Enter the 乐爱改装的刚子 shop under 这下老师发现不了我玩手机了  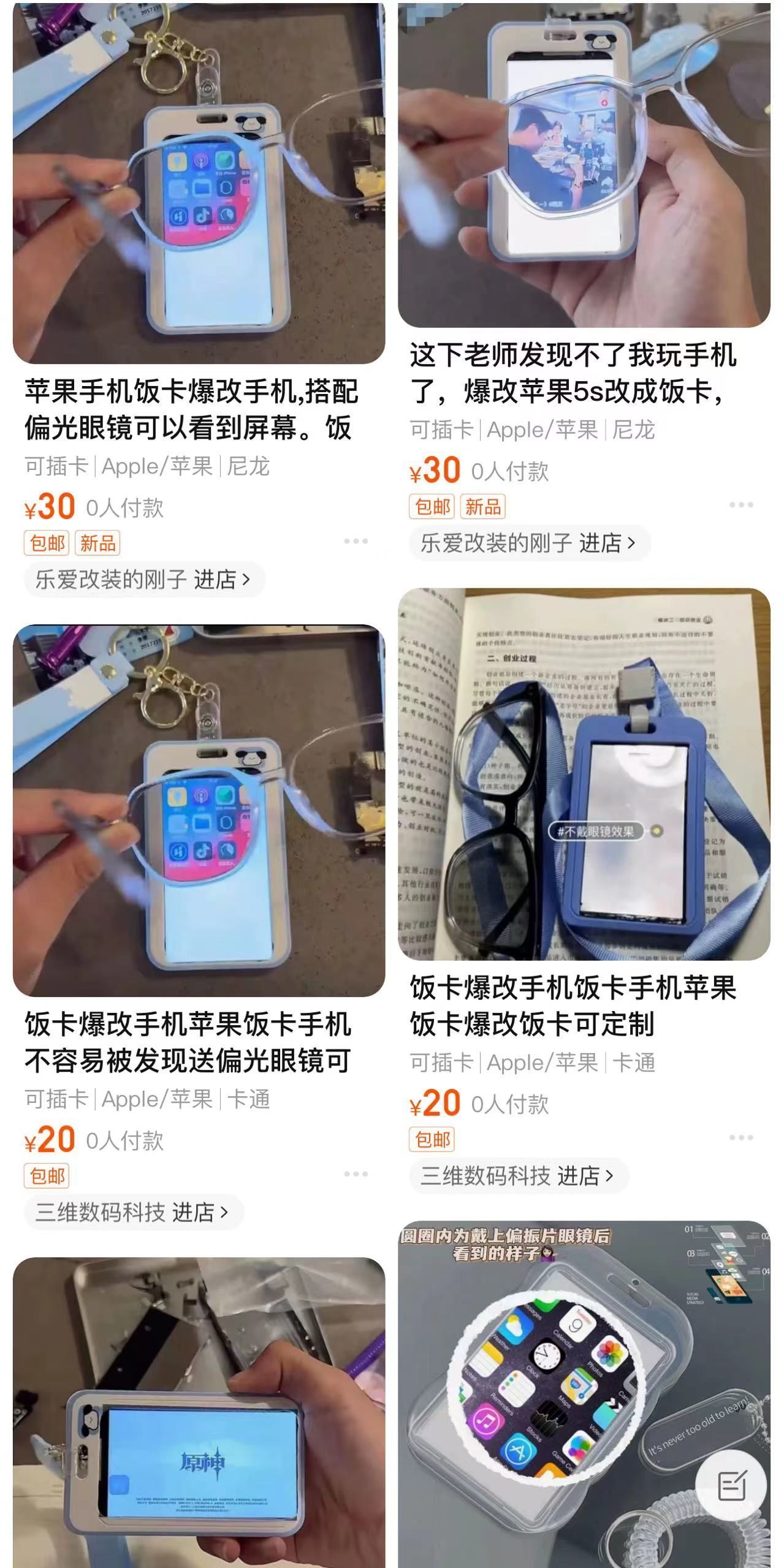point(528,543)
